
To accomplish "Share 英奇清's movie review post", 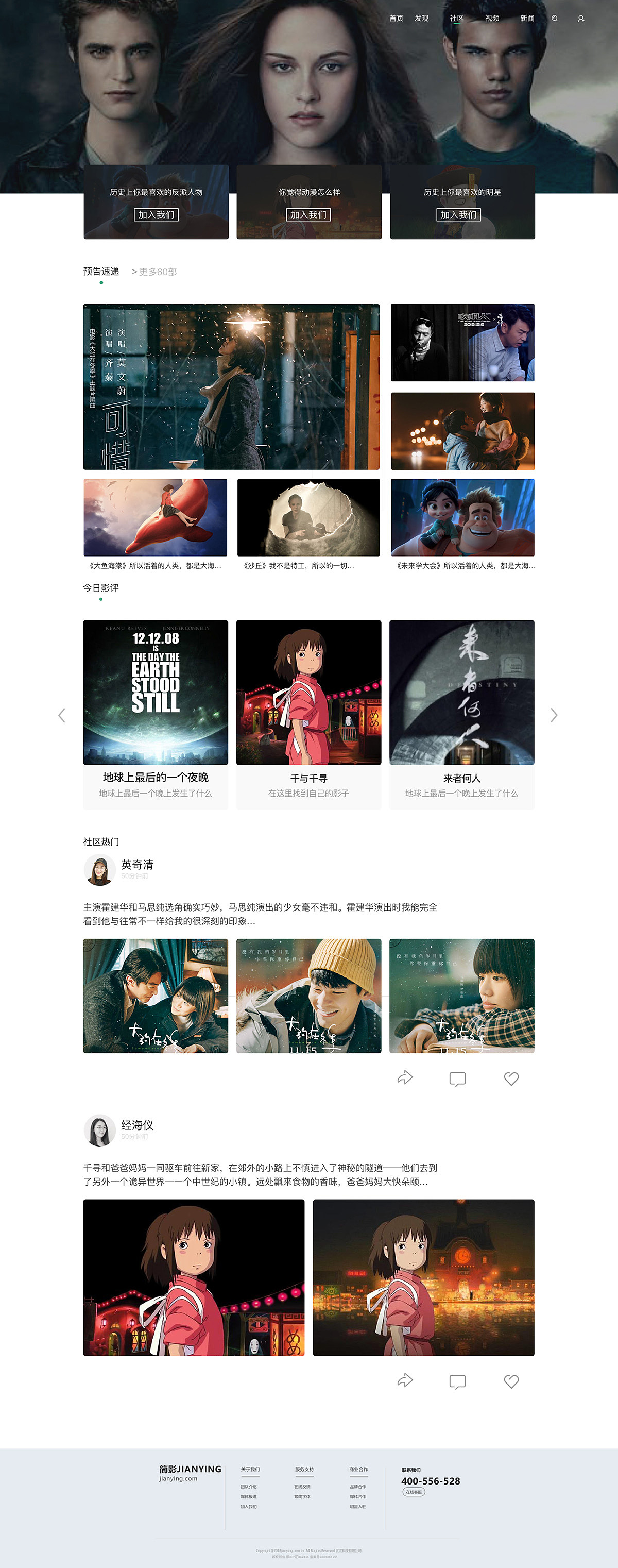I will 406,1077.
